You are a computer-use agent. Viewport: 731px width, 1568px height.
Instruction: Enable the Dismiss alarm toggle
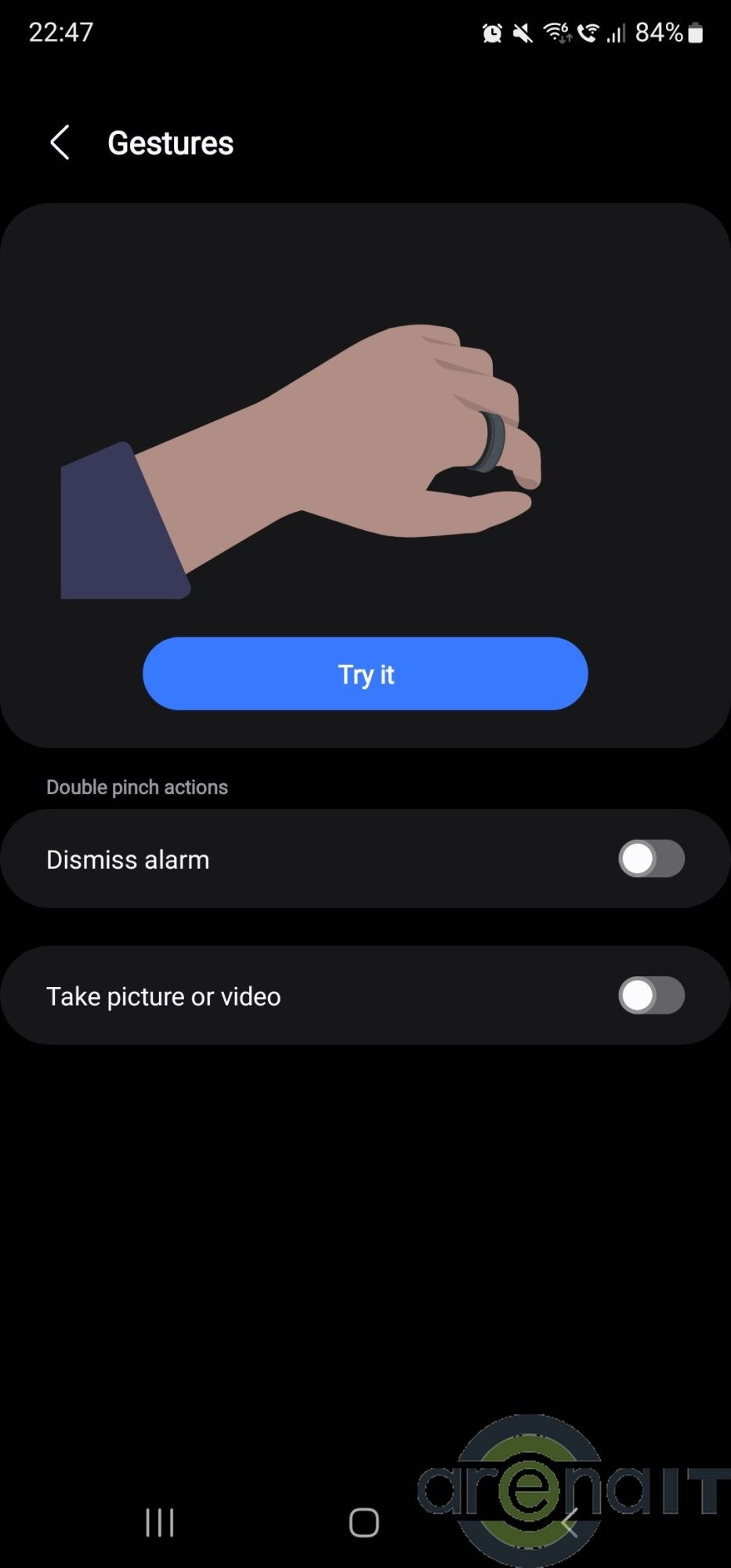pyautogui.click(x=650, y=859)
